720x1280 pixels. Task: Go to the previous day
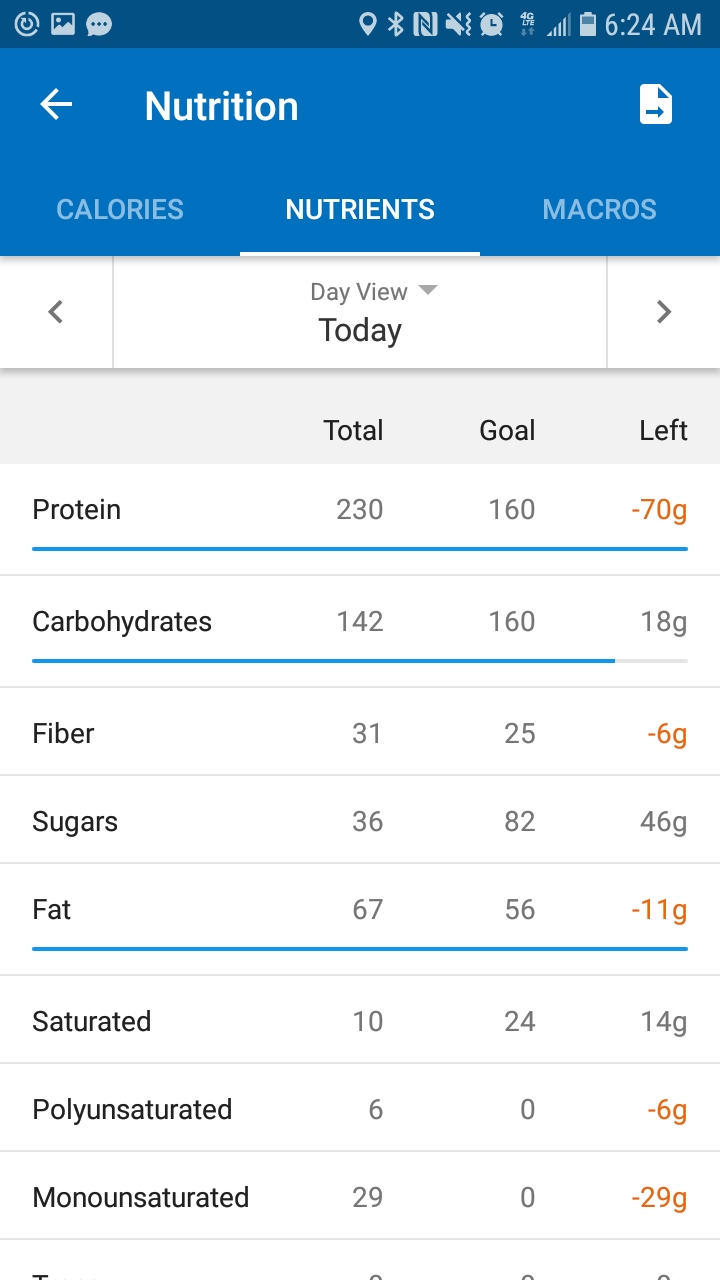[56, 312]
